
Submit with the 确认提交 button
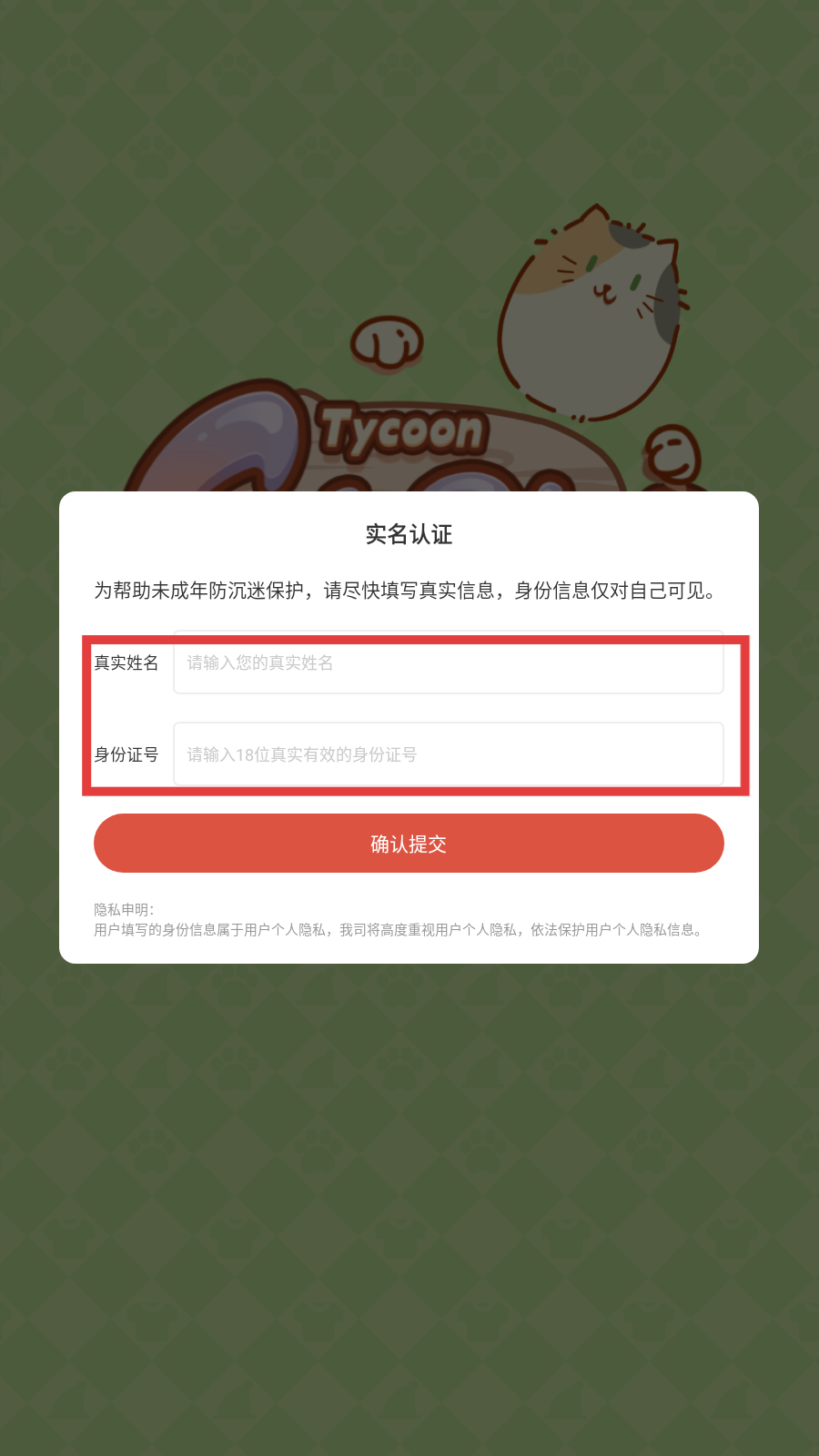click(x=409, y=844)
